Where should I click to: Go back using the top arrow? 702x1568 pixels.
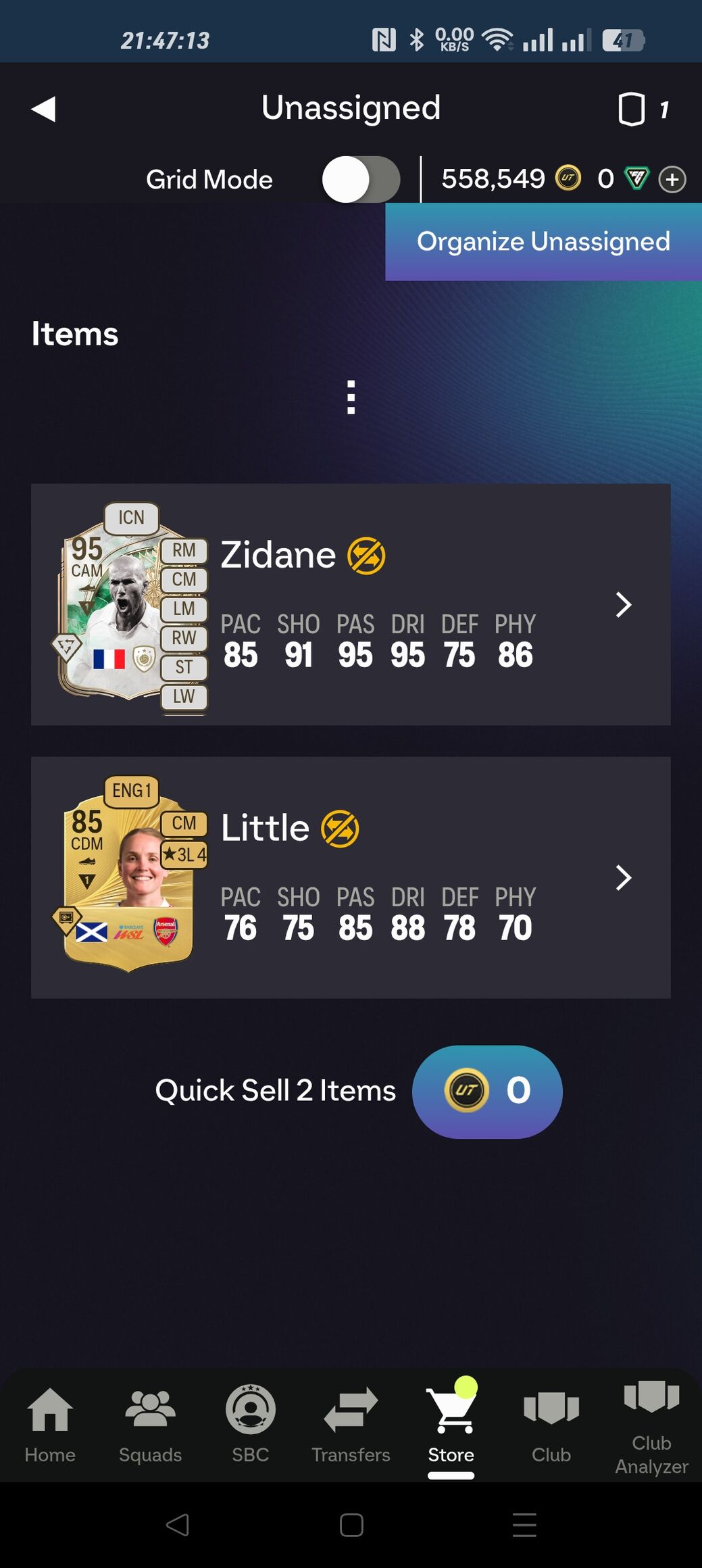[43, 109]
